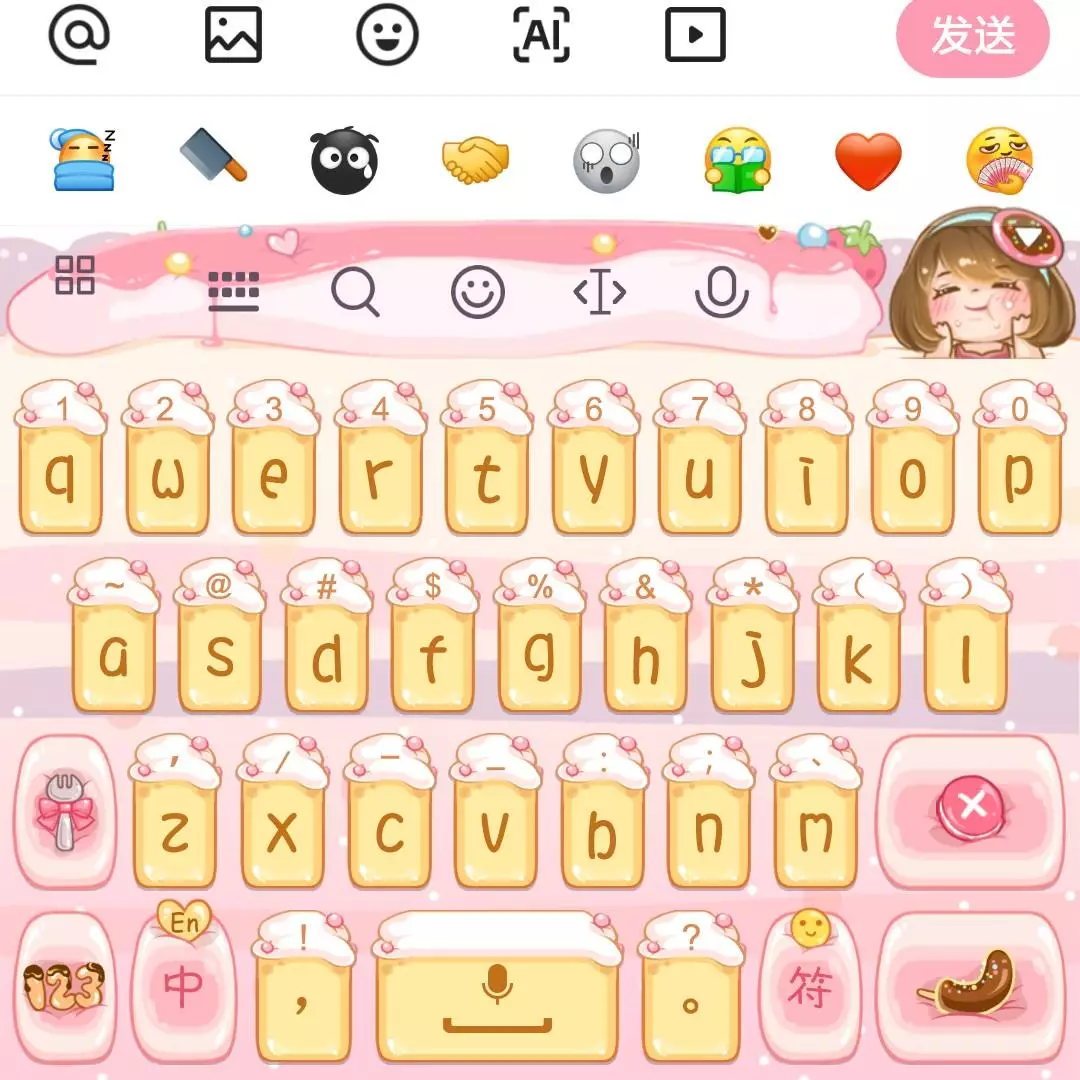Image resolution: width=1080 pixels, height=1080 pixels.
Task: Insert the red heart emoji
Action: tap(868, 162)
